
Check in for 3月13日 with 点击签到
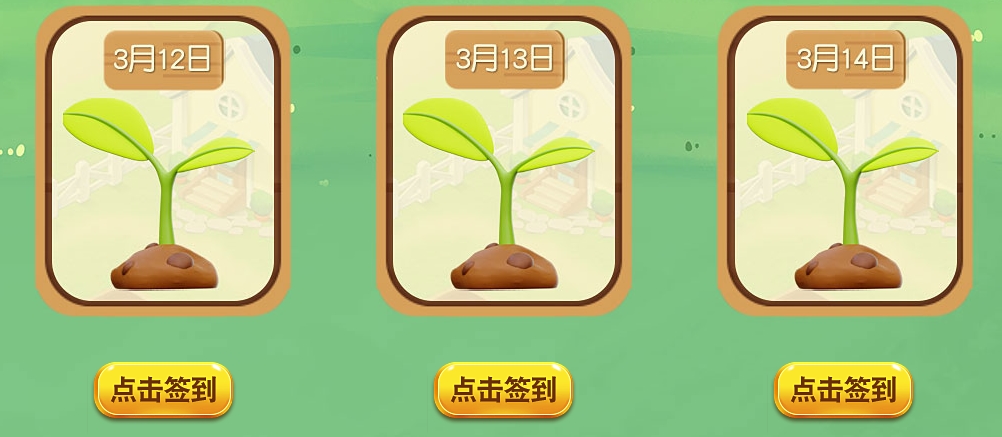[x=503, y=390]
